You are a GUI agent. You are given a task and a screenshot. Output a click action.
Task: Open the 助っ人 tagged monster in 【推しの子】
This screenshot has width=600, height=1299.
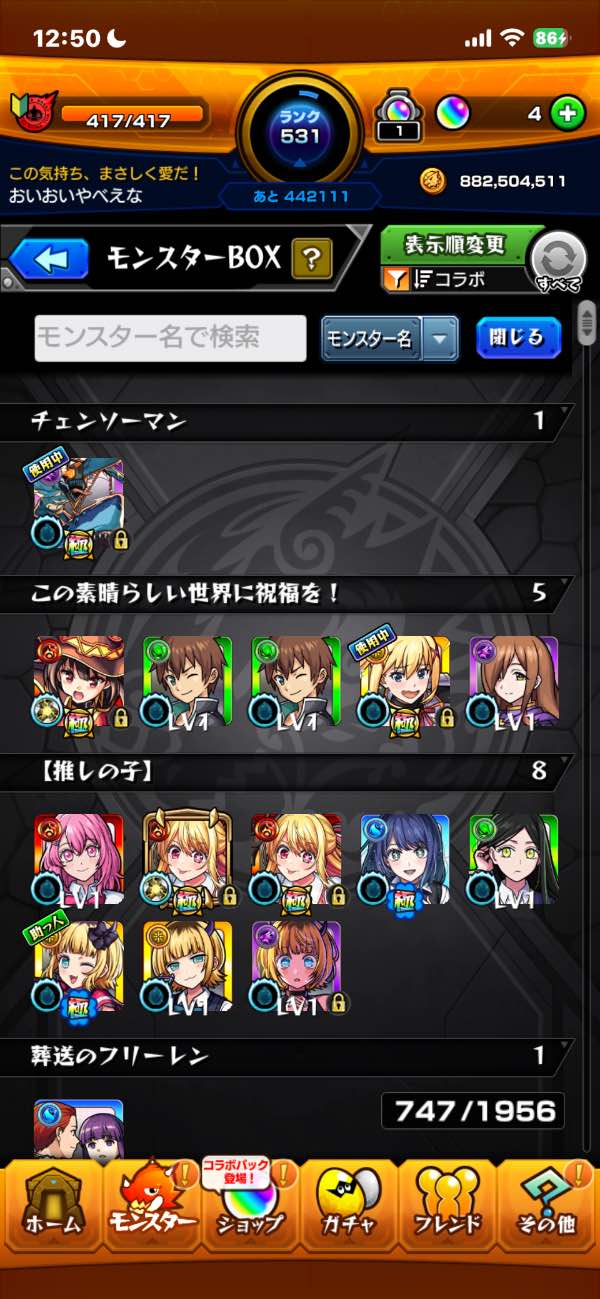pyautogui.click(x=79, y=966)
